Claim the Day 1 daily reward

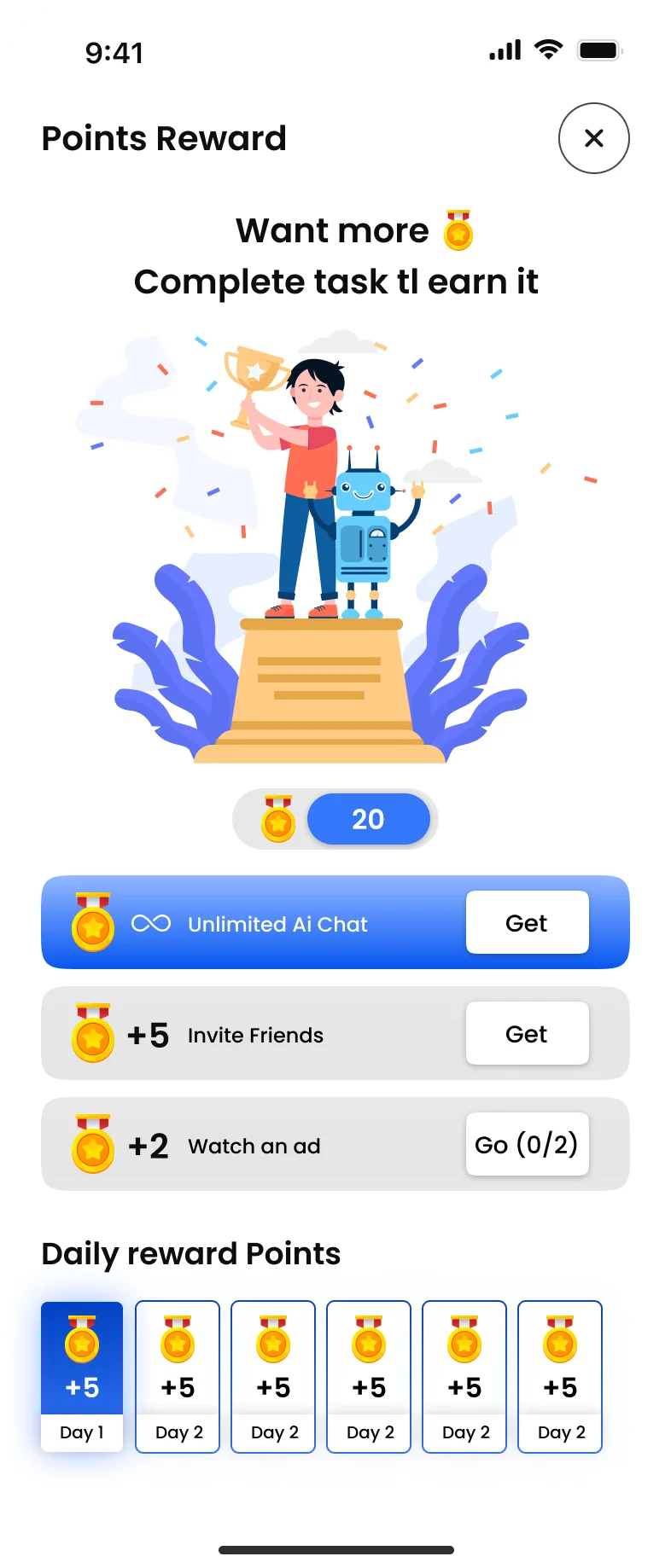click(82, 1375)
